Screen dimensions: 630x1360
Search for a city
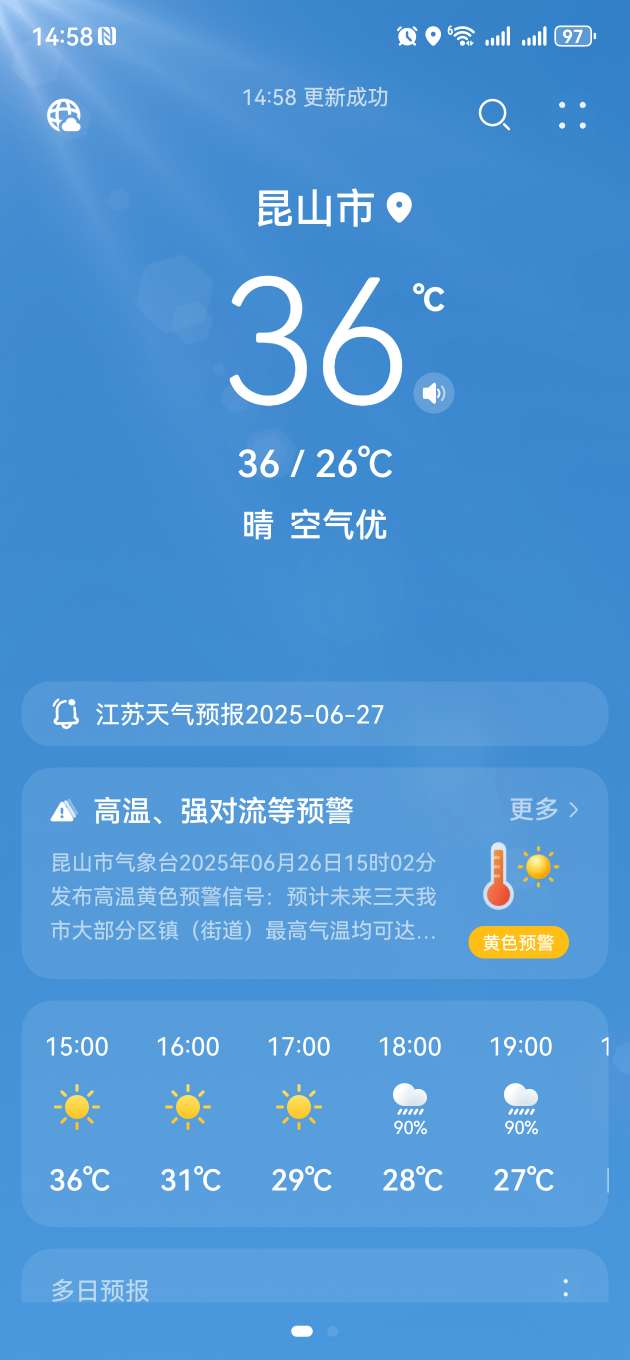pyautogui.click(x=494, y=115)
